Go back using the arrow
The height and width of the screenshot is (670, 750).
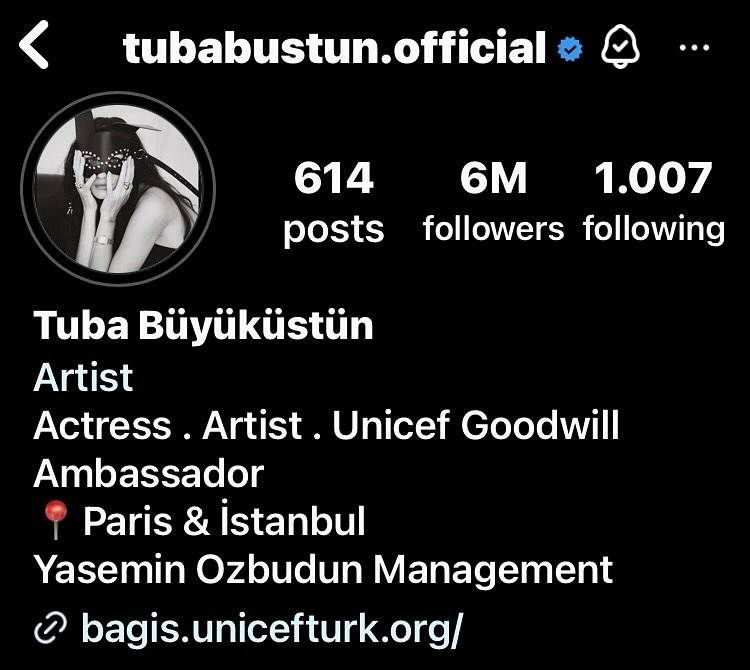pos(36,47)
